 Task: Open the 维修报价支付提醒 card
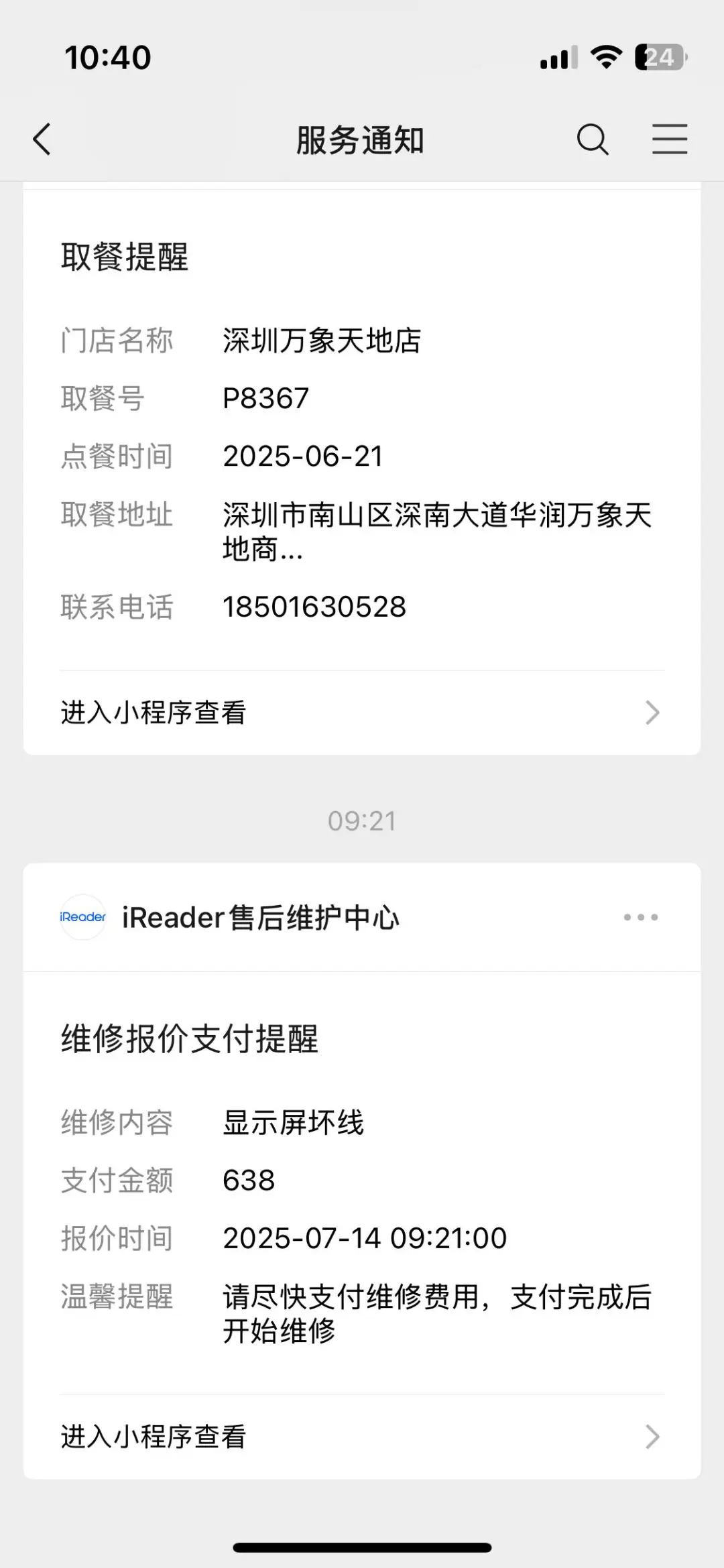(362, 1180)
